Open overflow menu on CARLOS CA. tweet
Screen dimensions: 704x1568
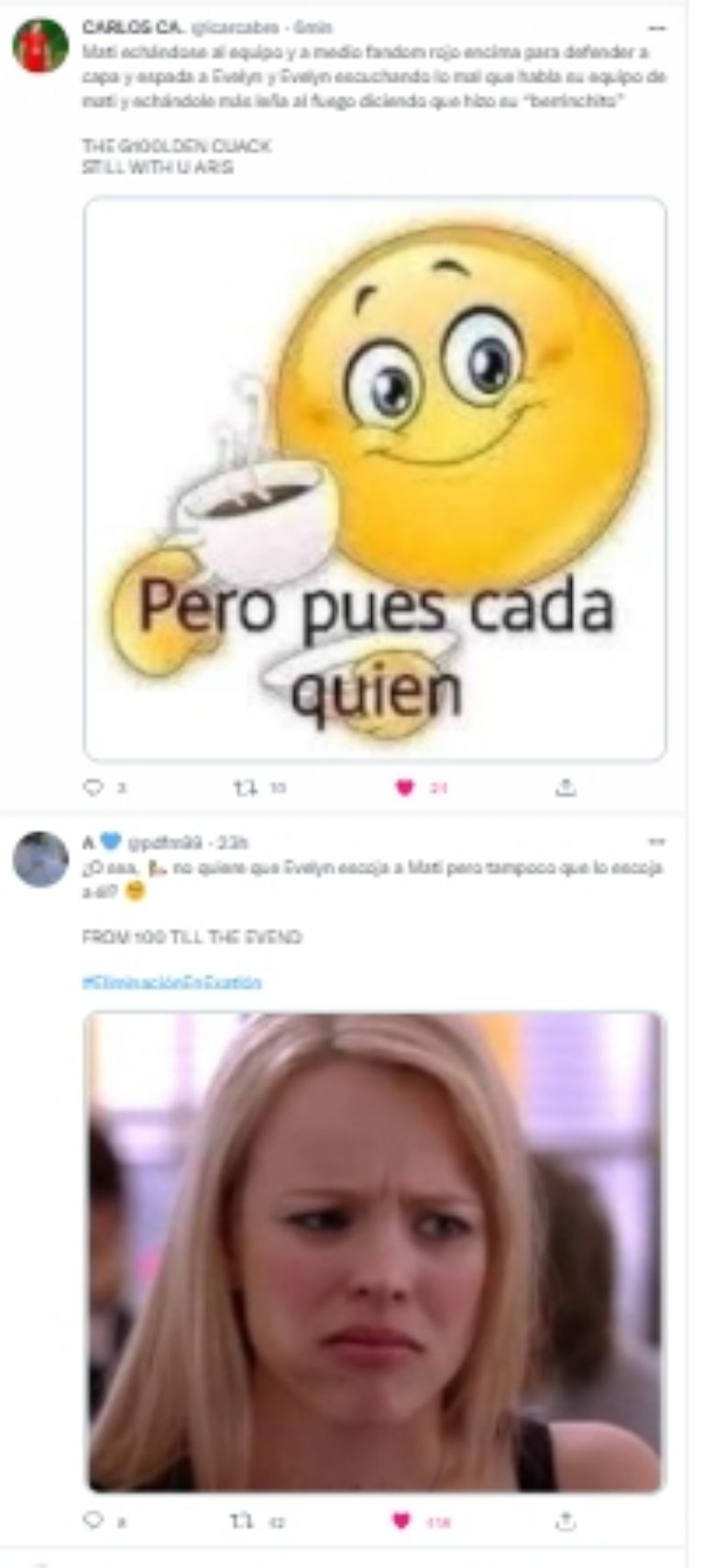(x=656, y=28)
